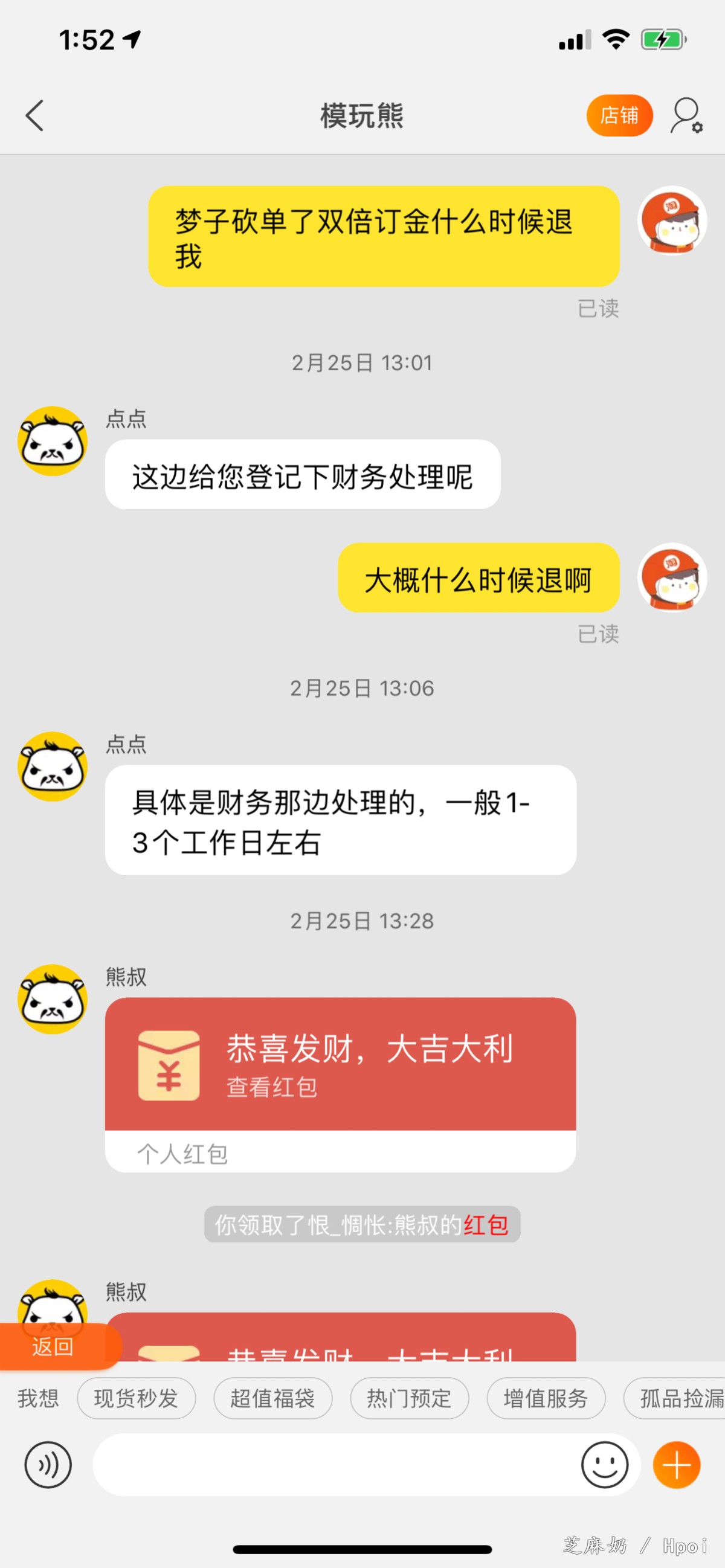Open the 店铺 shop page
725x1568 pixels.
619,115
